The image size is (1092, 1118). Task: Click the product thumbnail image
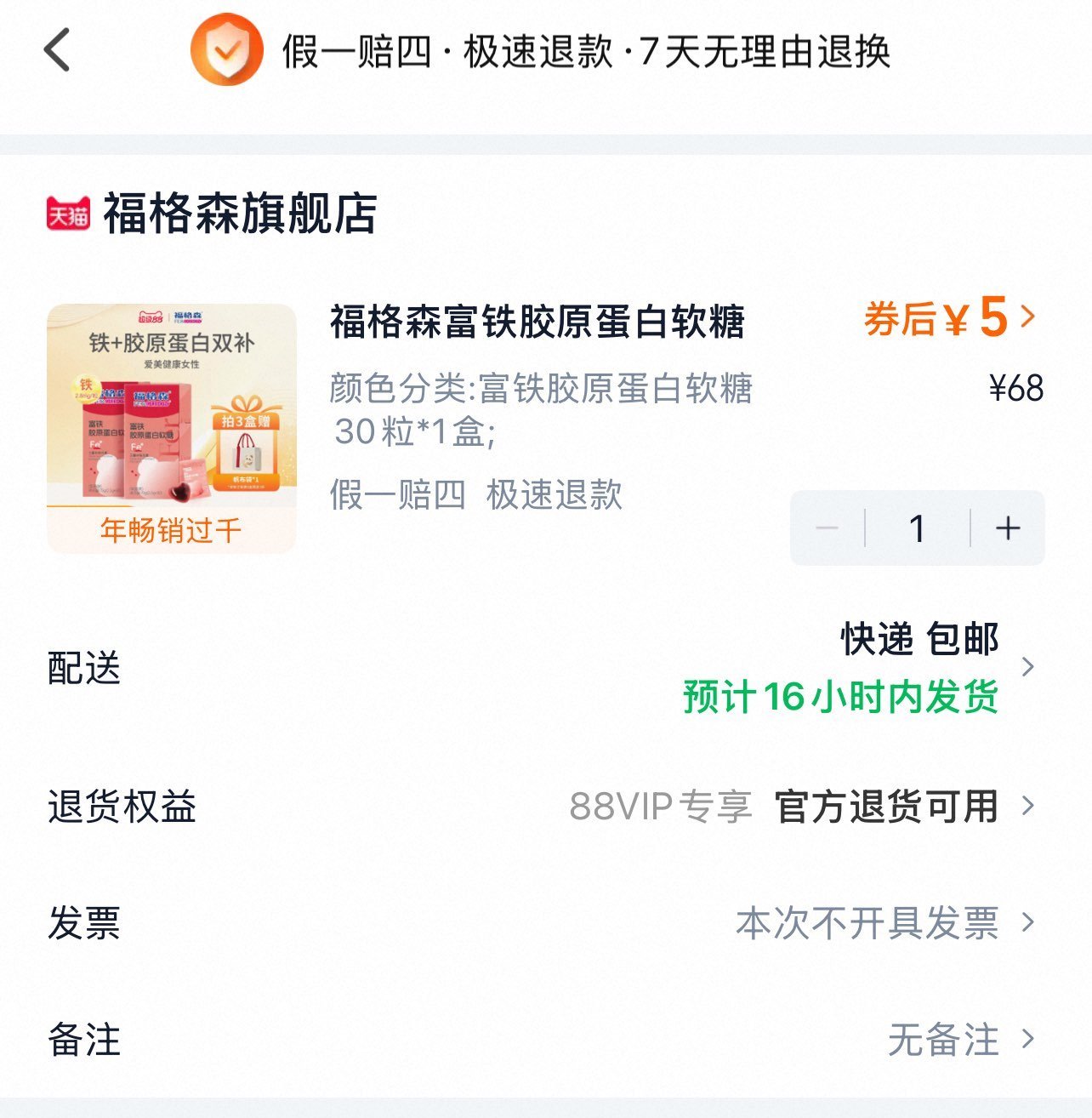170,425
